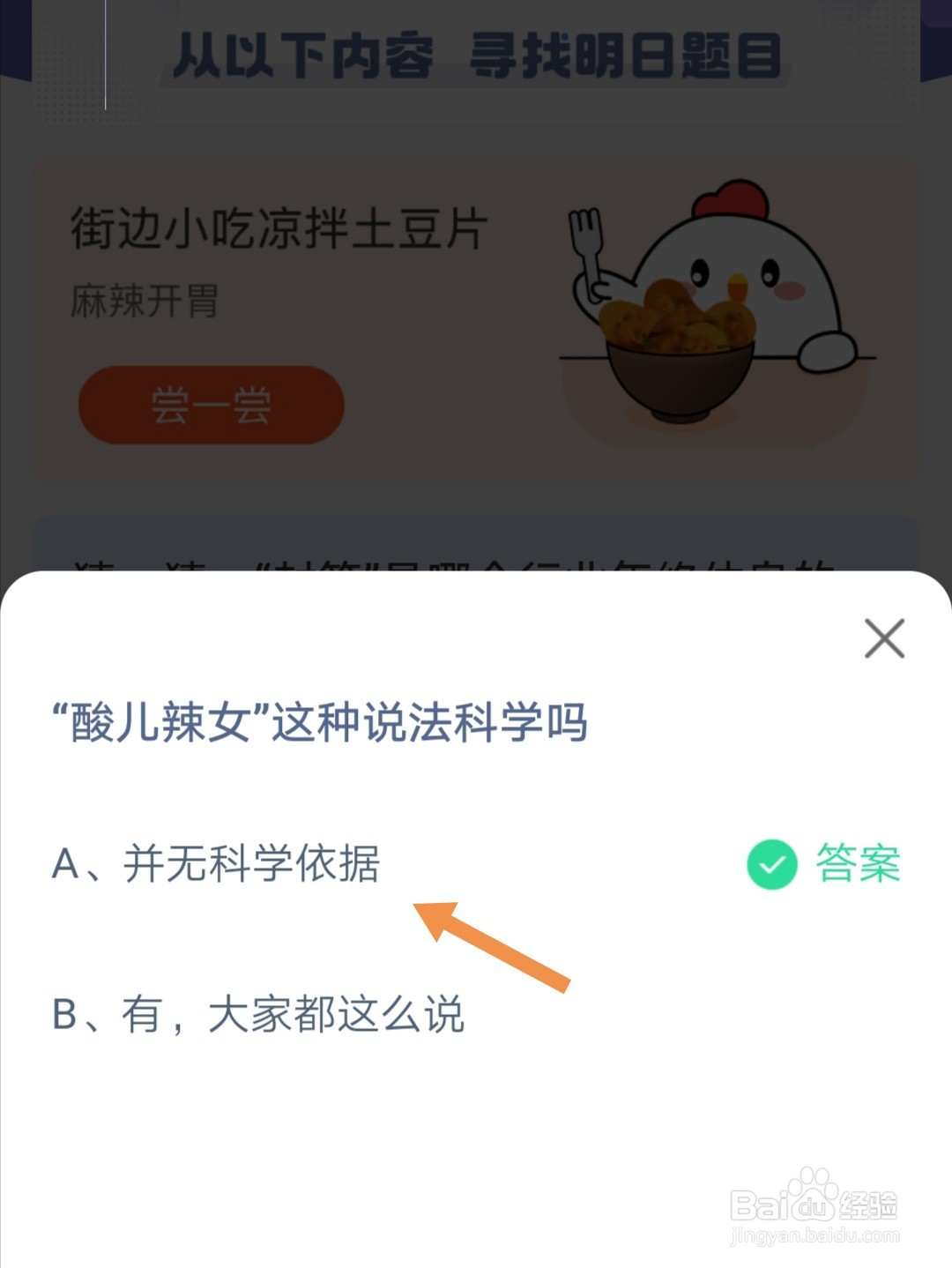This screenshot has height=1268, width=952.
Task: Click the 寻找明日题目 header banner
Action: (x=476, y=53)
